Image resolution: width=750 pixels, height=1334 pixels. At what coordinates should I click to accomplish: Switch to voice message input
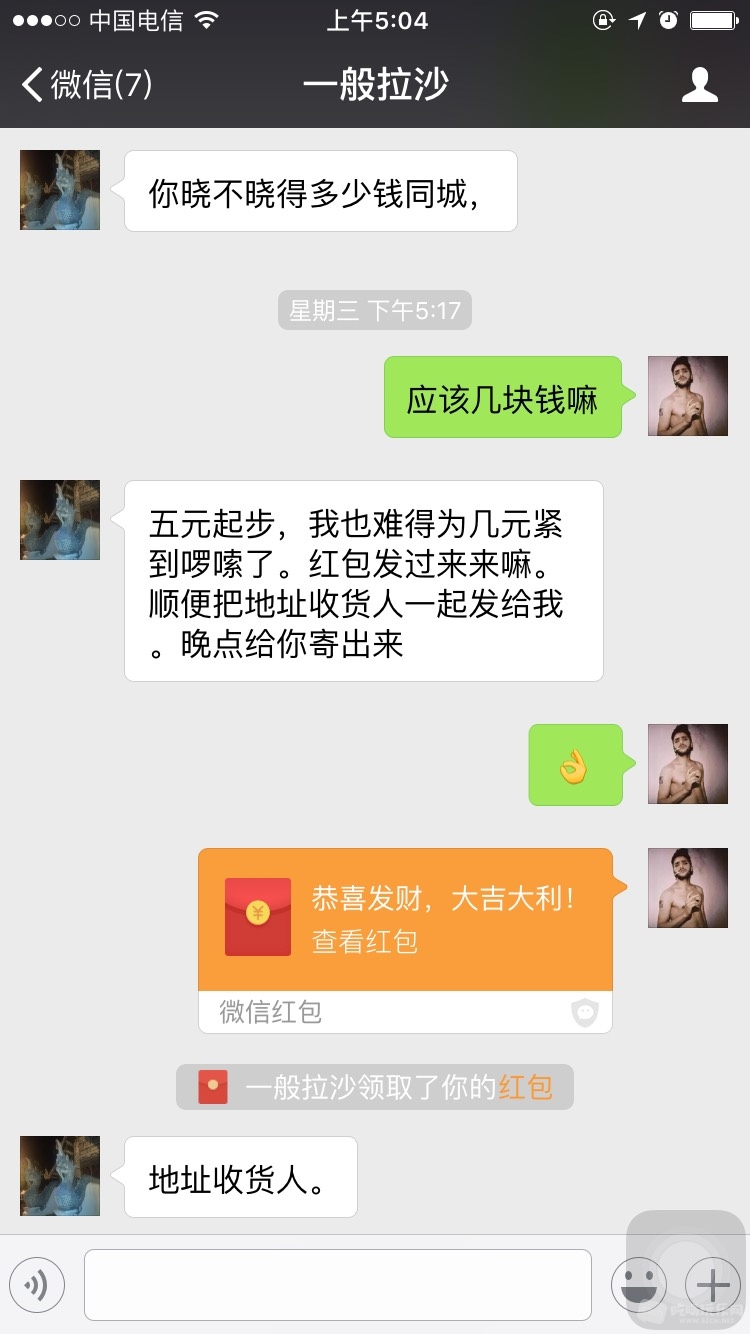(x=37, y=1285)
